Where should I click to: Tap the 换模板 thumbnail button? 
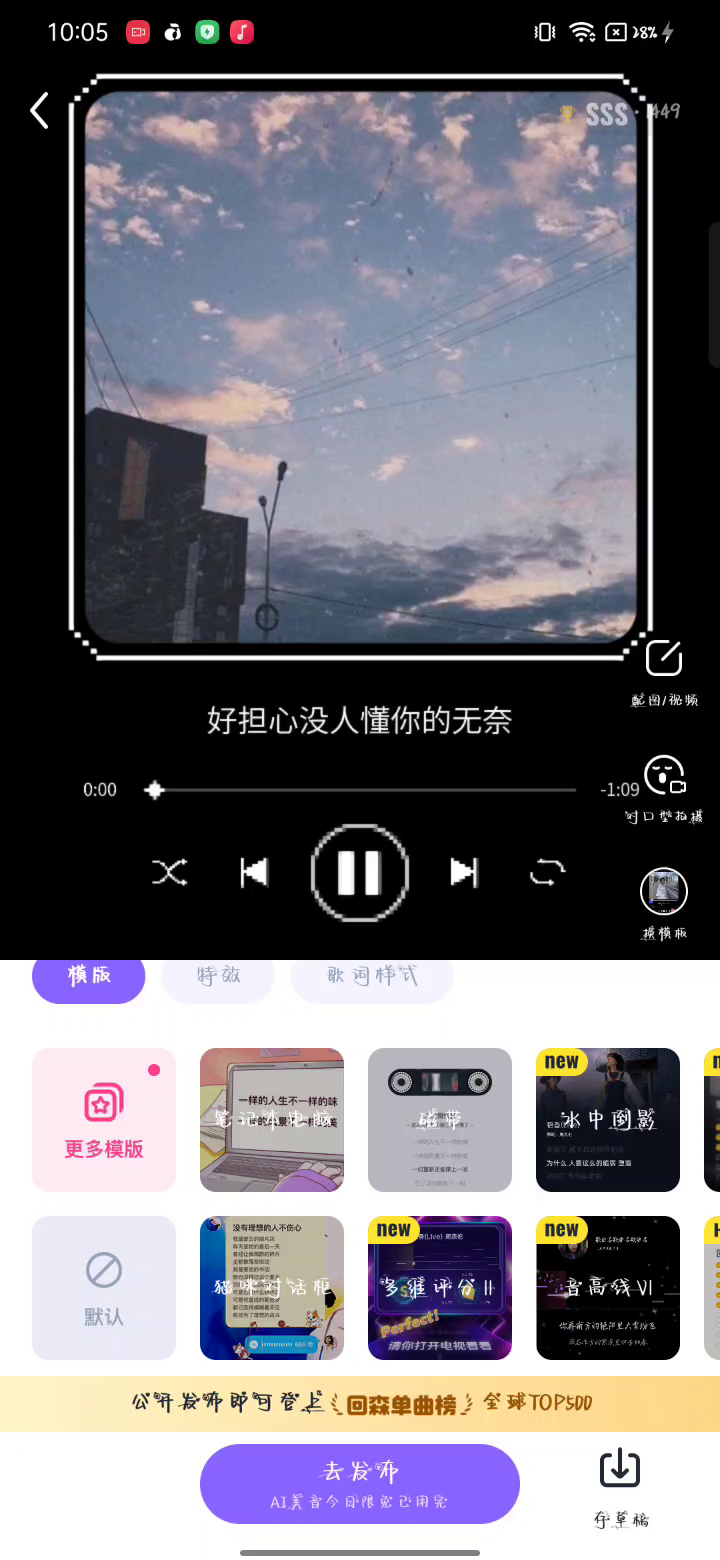pyautogui.click(x=664, y=892)
